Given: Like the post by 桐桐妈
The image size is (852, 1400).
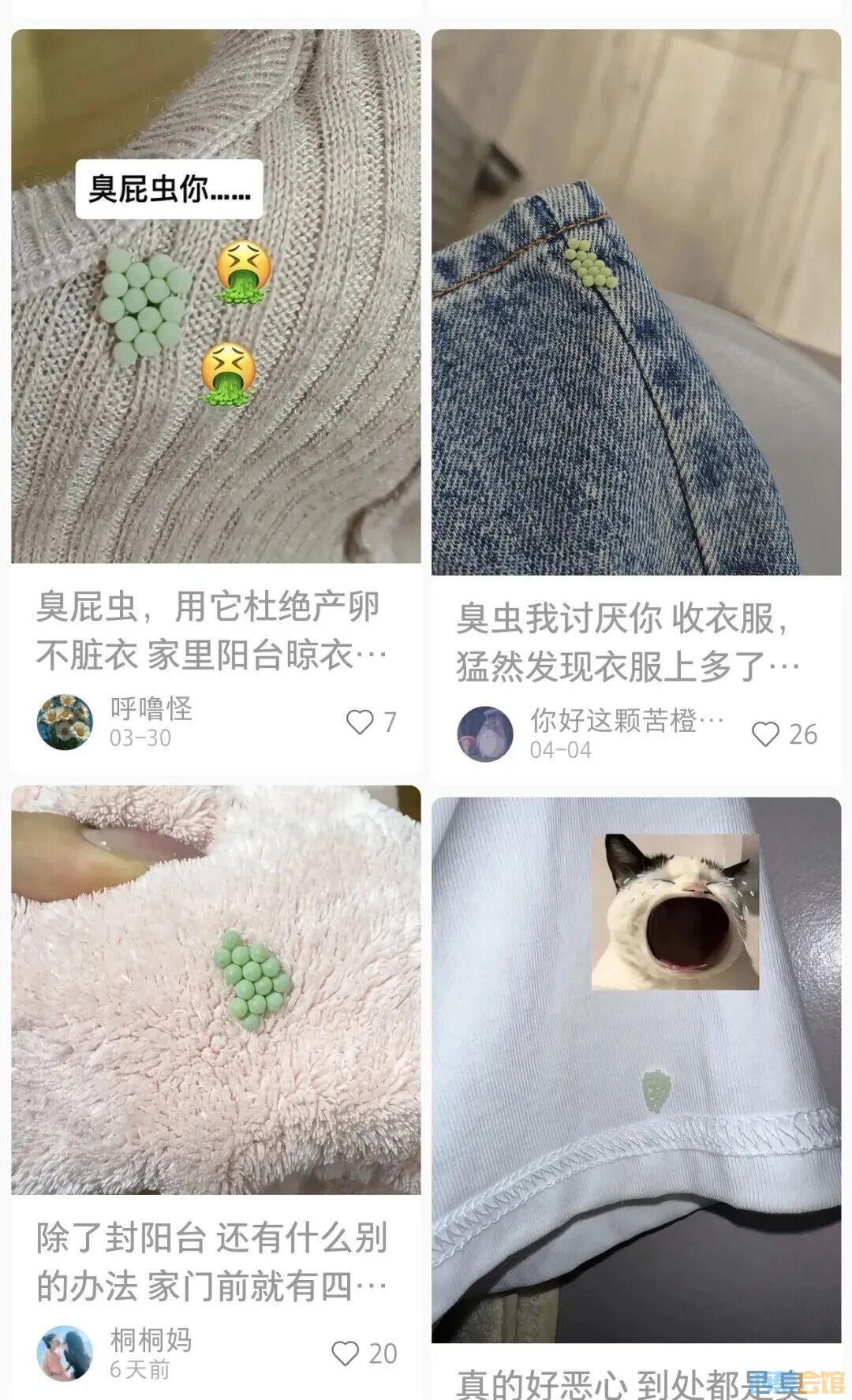Looking at the screenshot, I should (x=346, y=1353).
